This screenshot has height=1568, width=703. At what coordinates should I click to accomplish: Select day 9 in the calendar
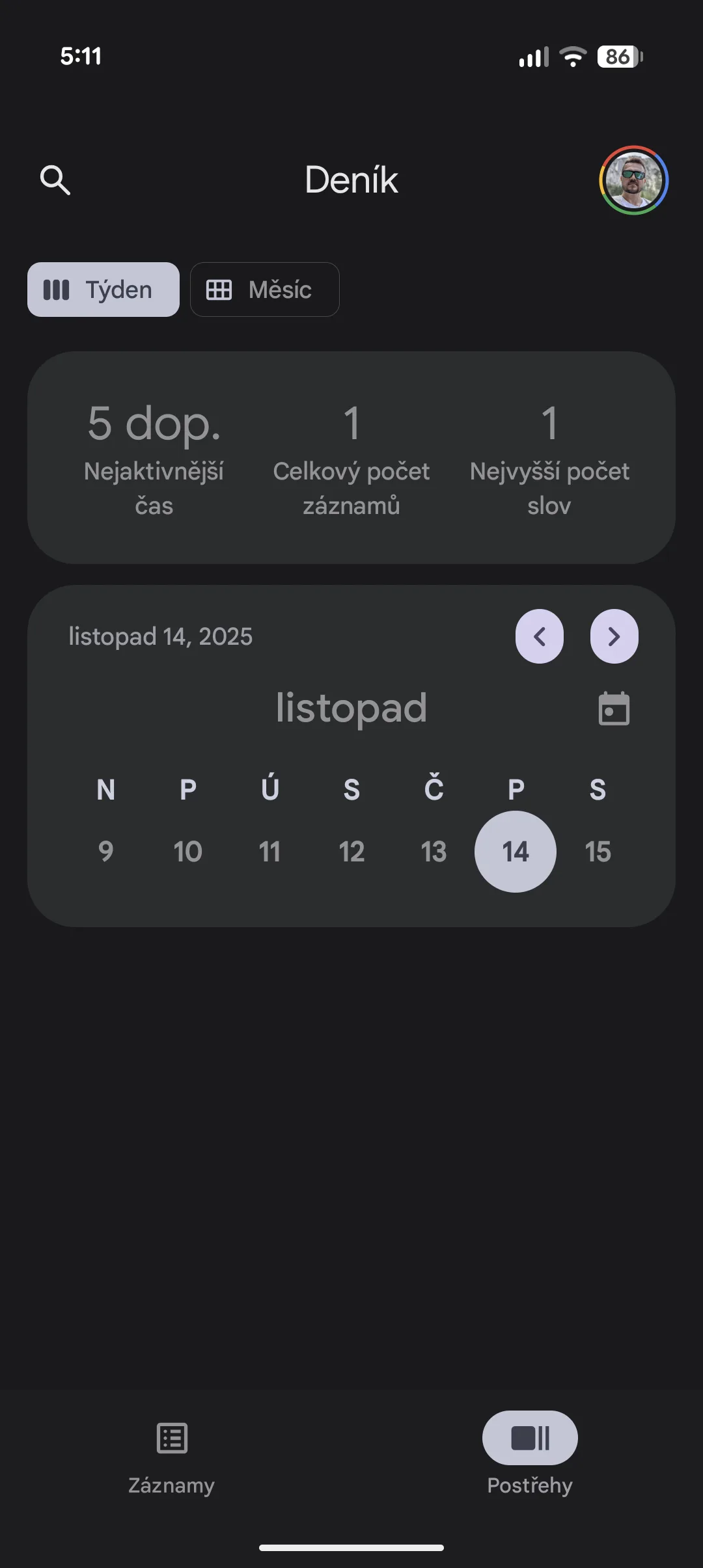click(105, 852)
